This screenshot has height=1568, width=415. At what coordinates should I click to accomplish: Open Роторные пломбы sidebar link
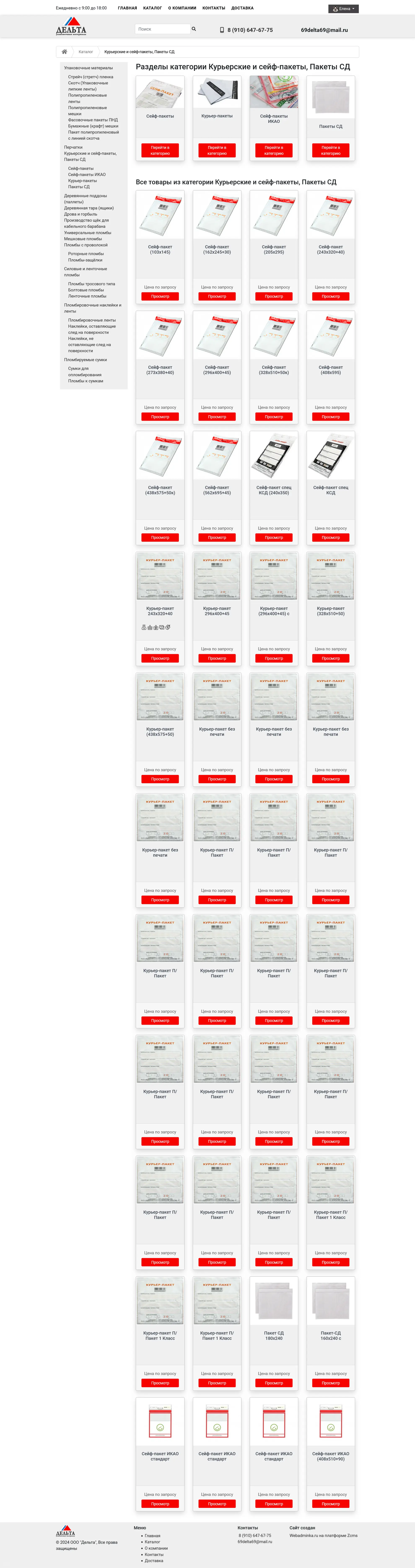click(86, 254)
